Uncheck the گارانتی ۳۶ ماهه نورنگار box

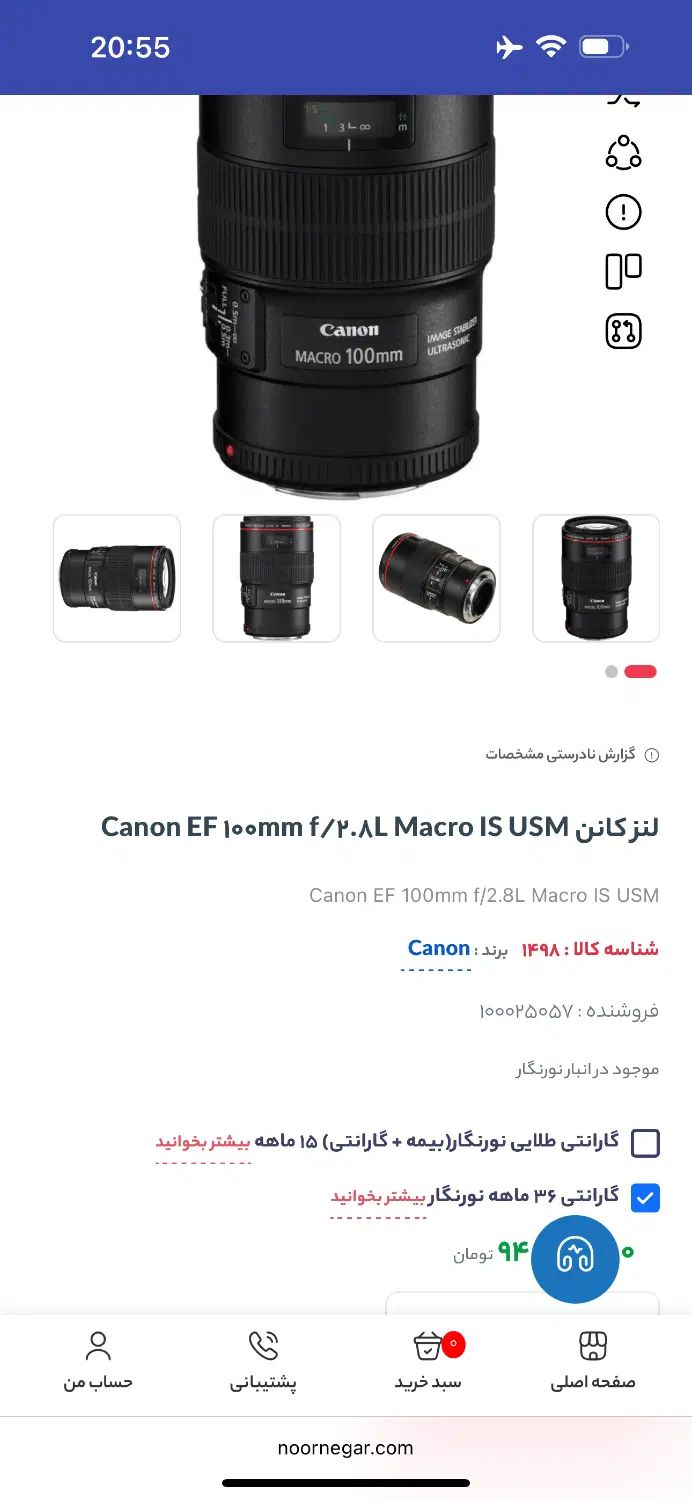[646, 1197]
